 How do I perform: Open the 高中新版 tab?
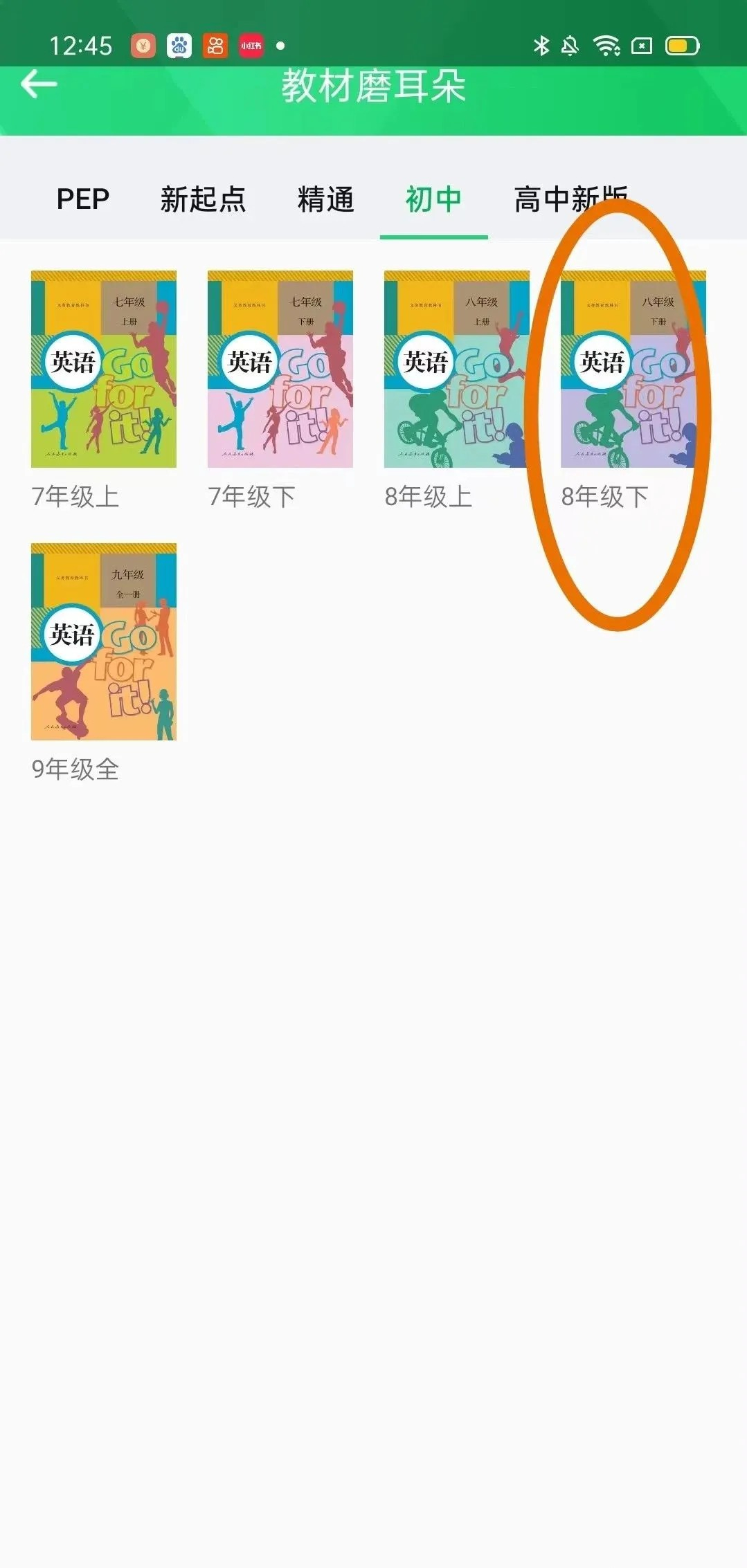(x=570, y=199)
